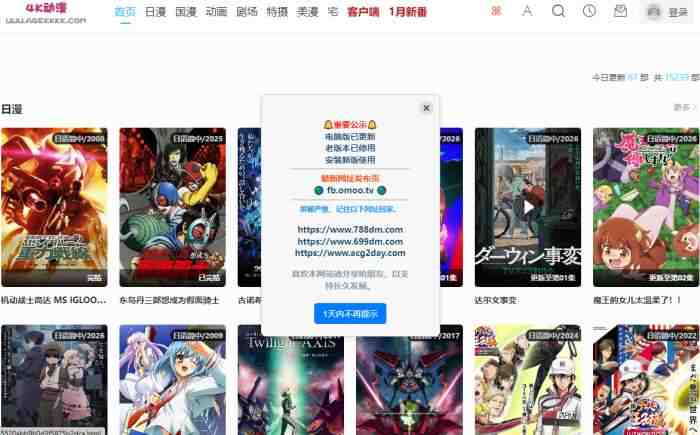Open 魔王的女儿太温柔了 card
Image resolution: width=700 pixels, height=435 pixels.
[645, 206]
